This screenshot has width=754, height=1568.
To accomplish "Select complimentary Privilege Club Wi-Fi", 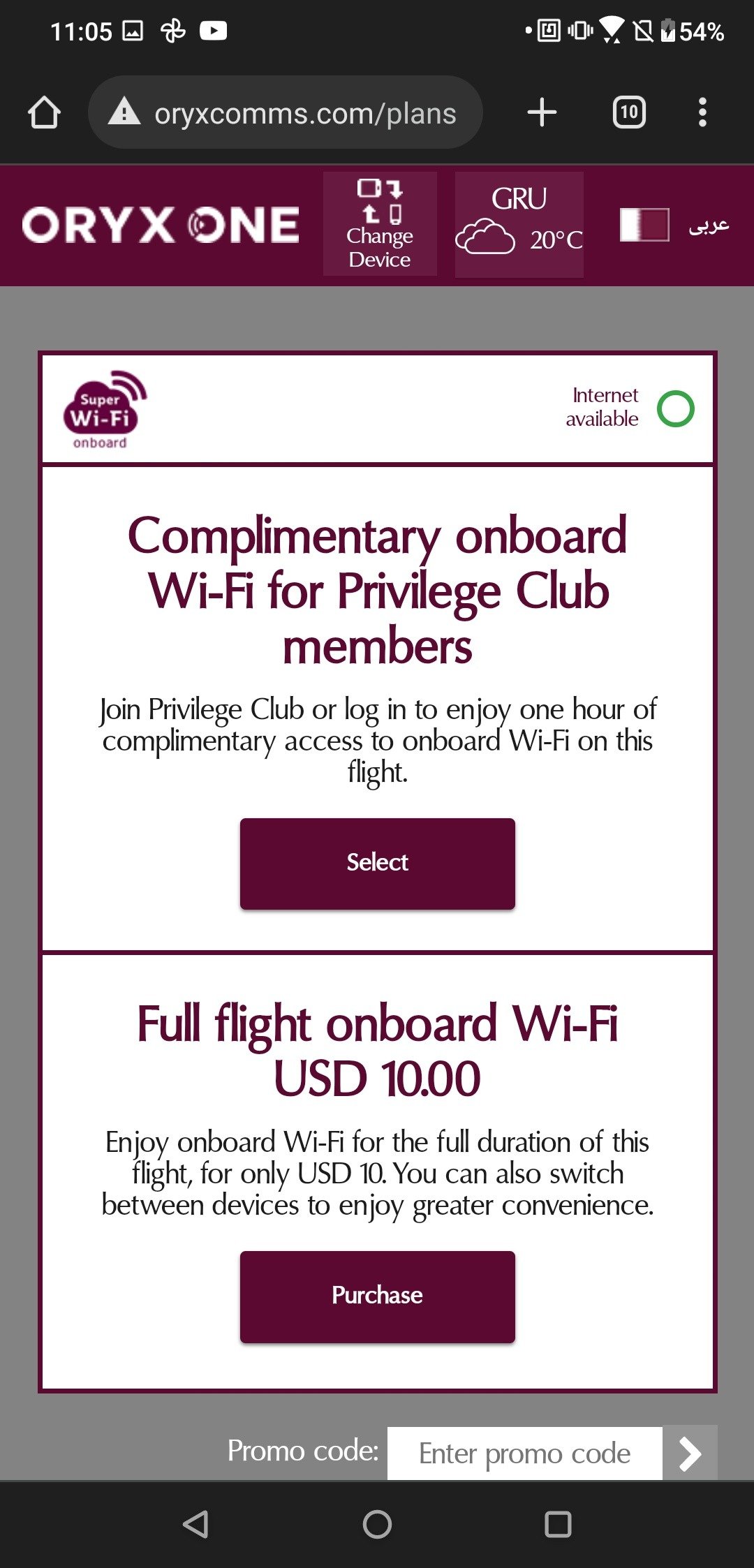I will [378, 863].
